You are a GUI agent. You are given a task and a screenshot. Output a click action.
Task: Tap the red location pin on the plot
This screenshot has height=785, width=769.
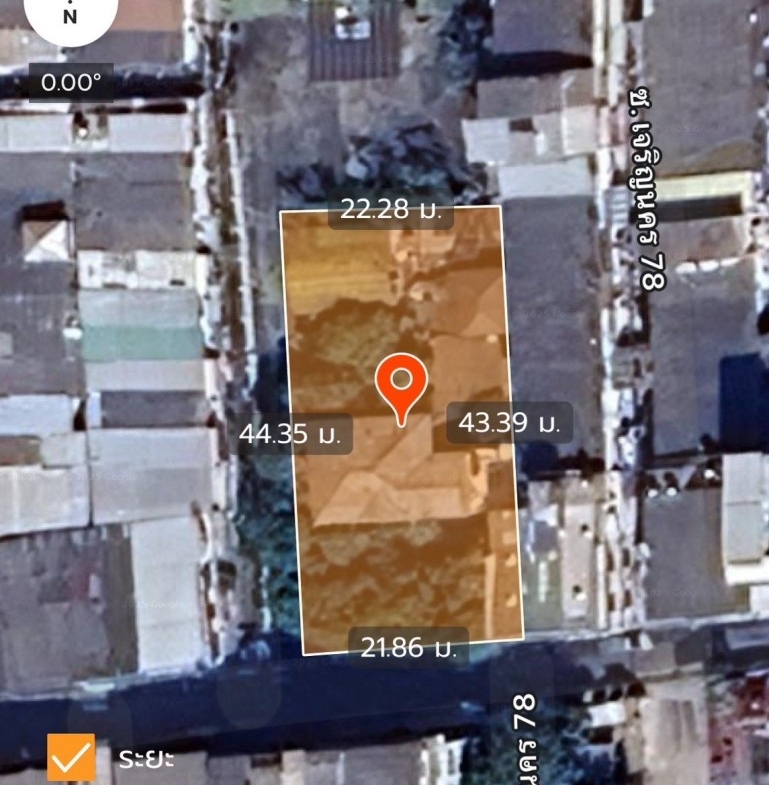coord(402,385)
